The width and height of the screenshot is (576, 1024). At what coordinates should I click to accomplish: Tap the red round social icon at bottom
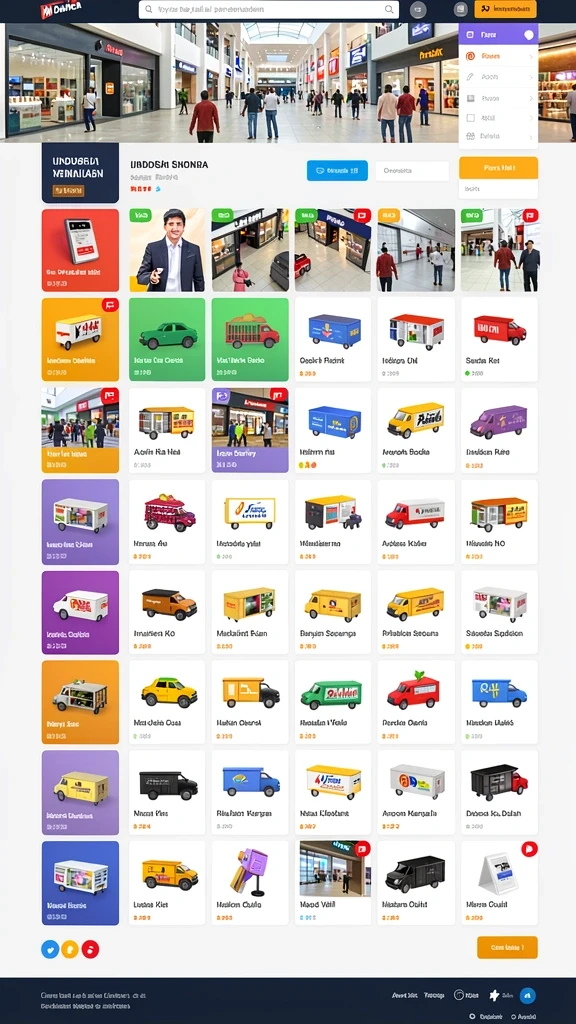[x=90, y=949]
